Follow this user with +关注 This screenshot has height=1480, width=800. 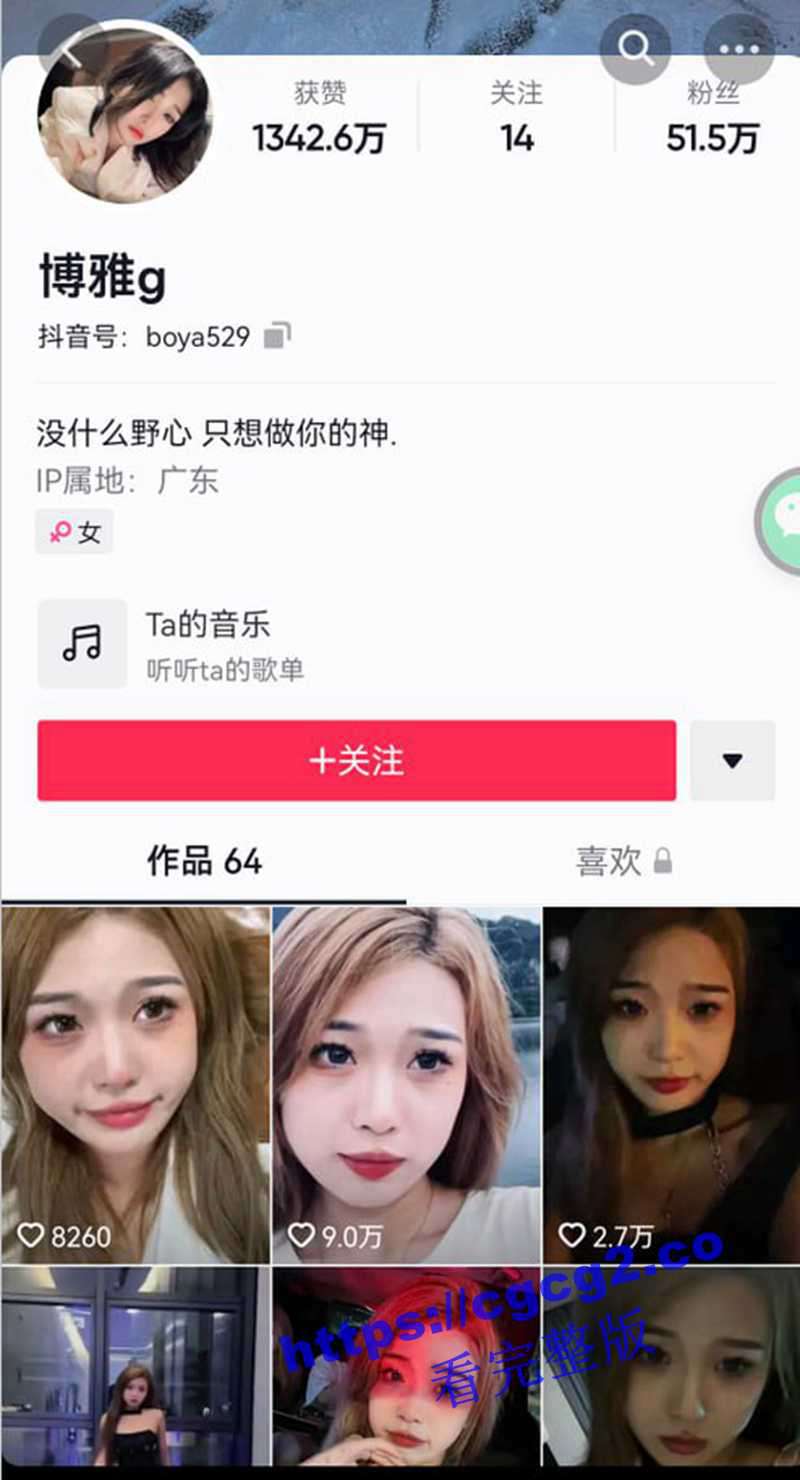pos(356,761)
